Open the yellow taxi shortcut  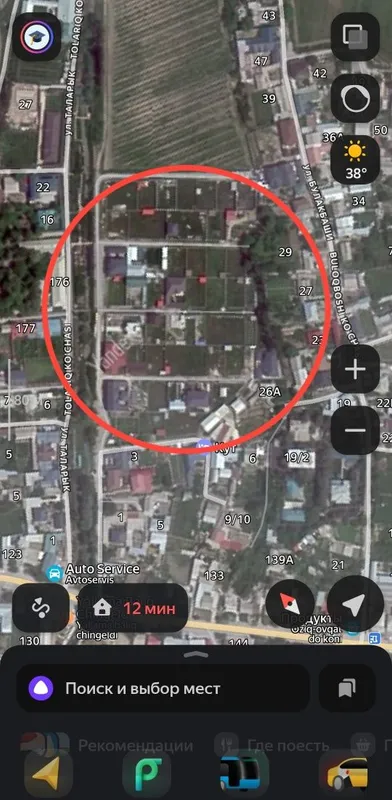coord(343,776)
